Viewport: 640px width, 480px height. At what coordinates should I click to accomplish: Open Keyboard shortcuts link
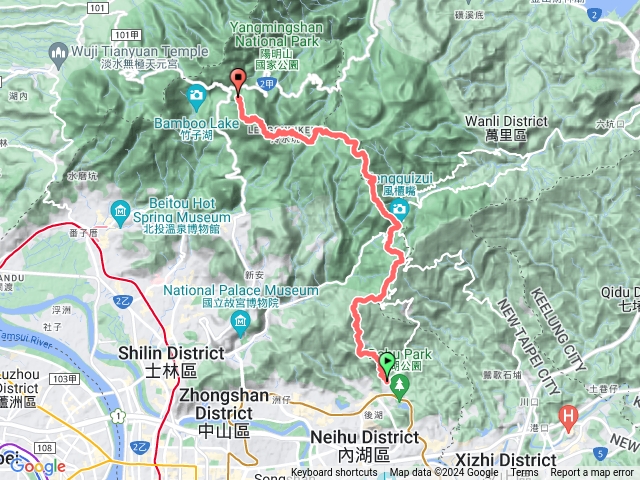(x=335, y=473)
